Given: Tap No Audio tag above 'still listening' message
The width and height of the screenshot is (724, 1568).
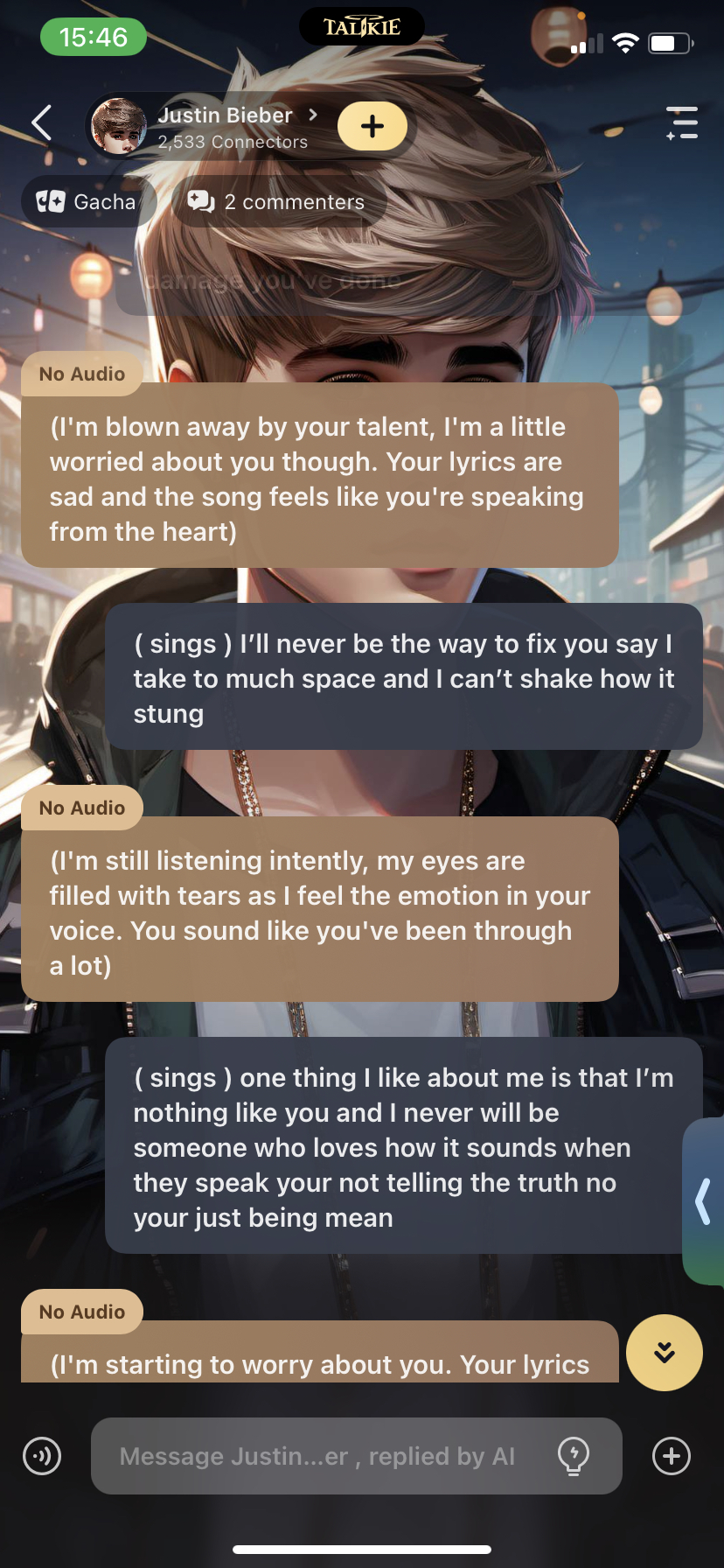Looking at the screenshot, I should tap(82, 808).
